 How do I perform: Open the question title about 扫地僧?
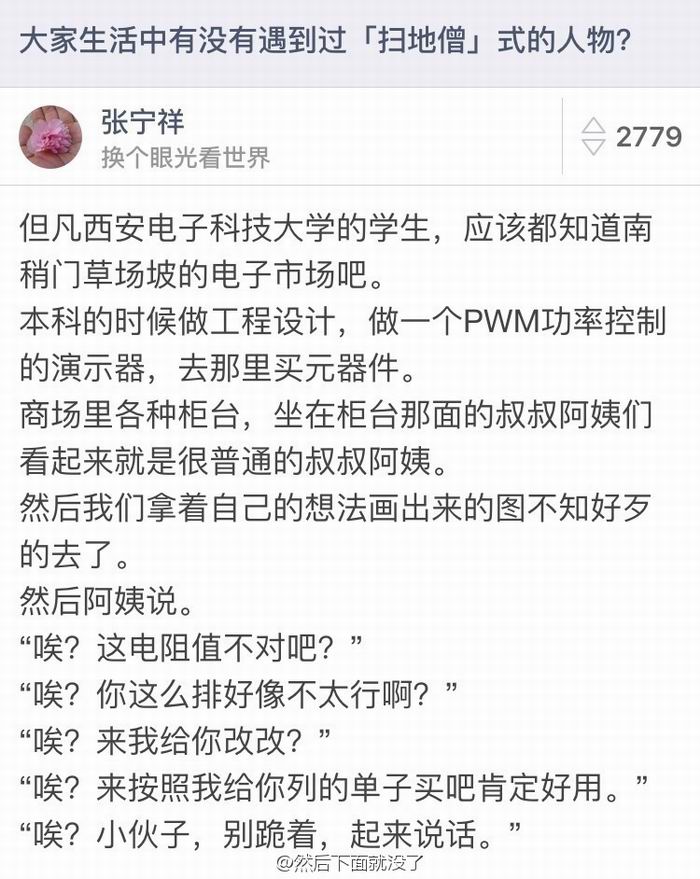point(331,42)
